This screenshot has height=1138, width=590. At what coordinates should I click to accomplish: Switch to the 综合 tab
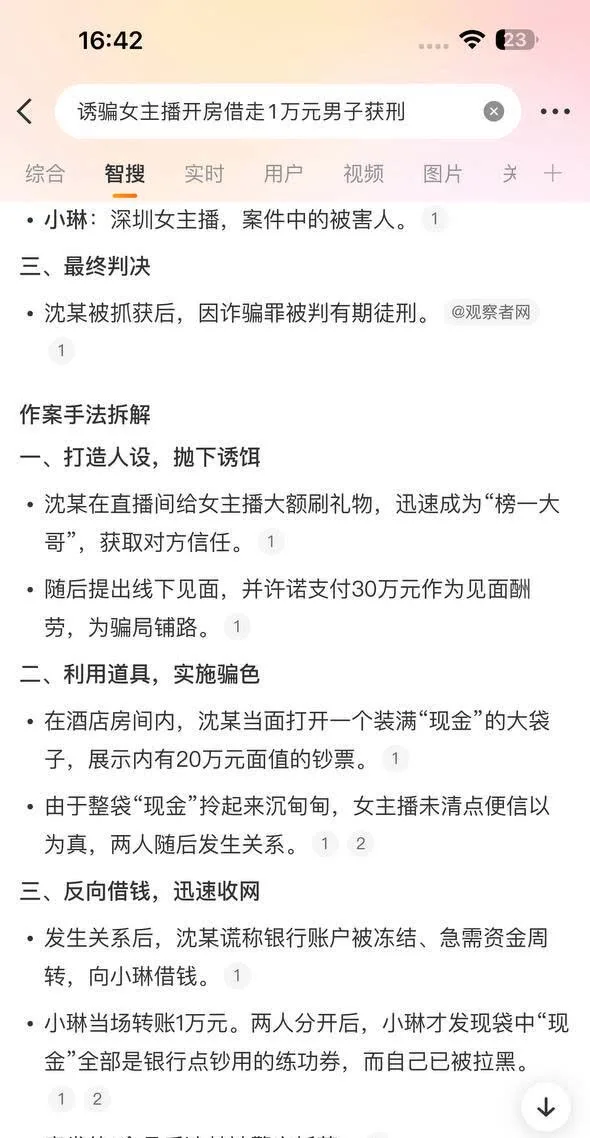(x=45, y=173)
